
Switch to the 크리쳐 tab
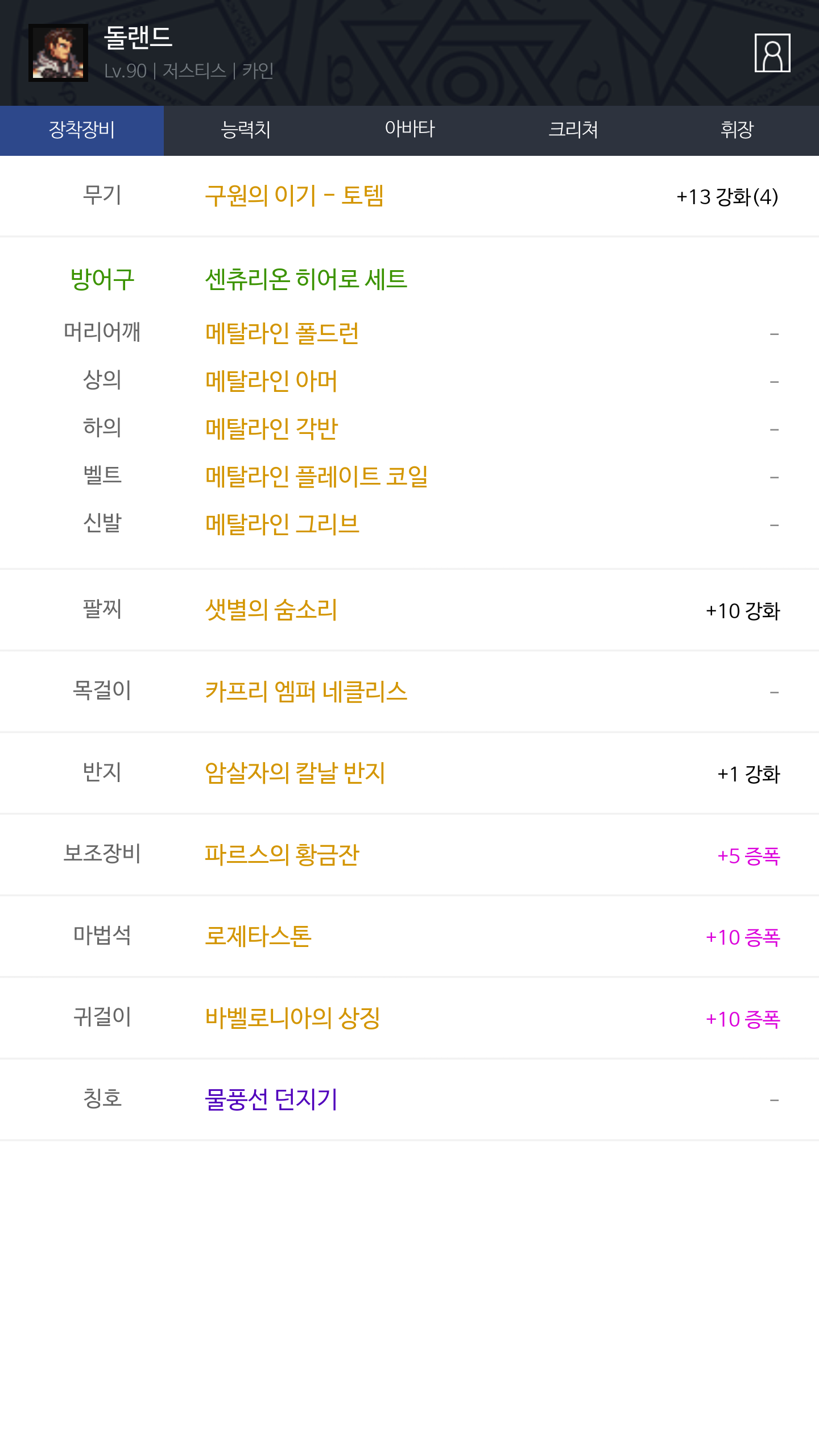point(573,130)
